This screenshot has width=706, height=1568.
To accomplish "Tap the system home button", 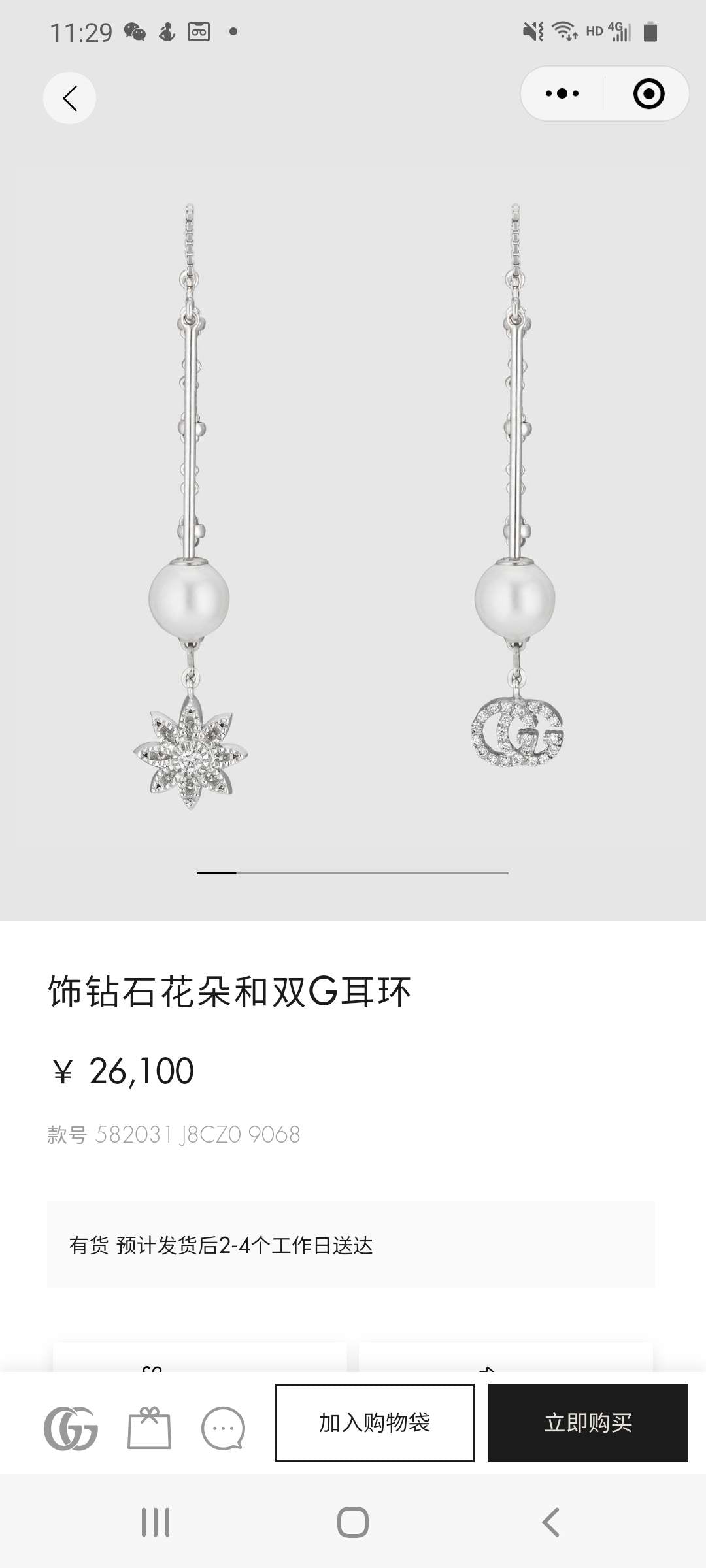I will (x=353, y=1522).
